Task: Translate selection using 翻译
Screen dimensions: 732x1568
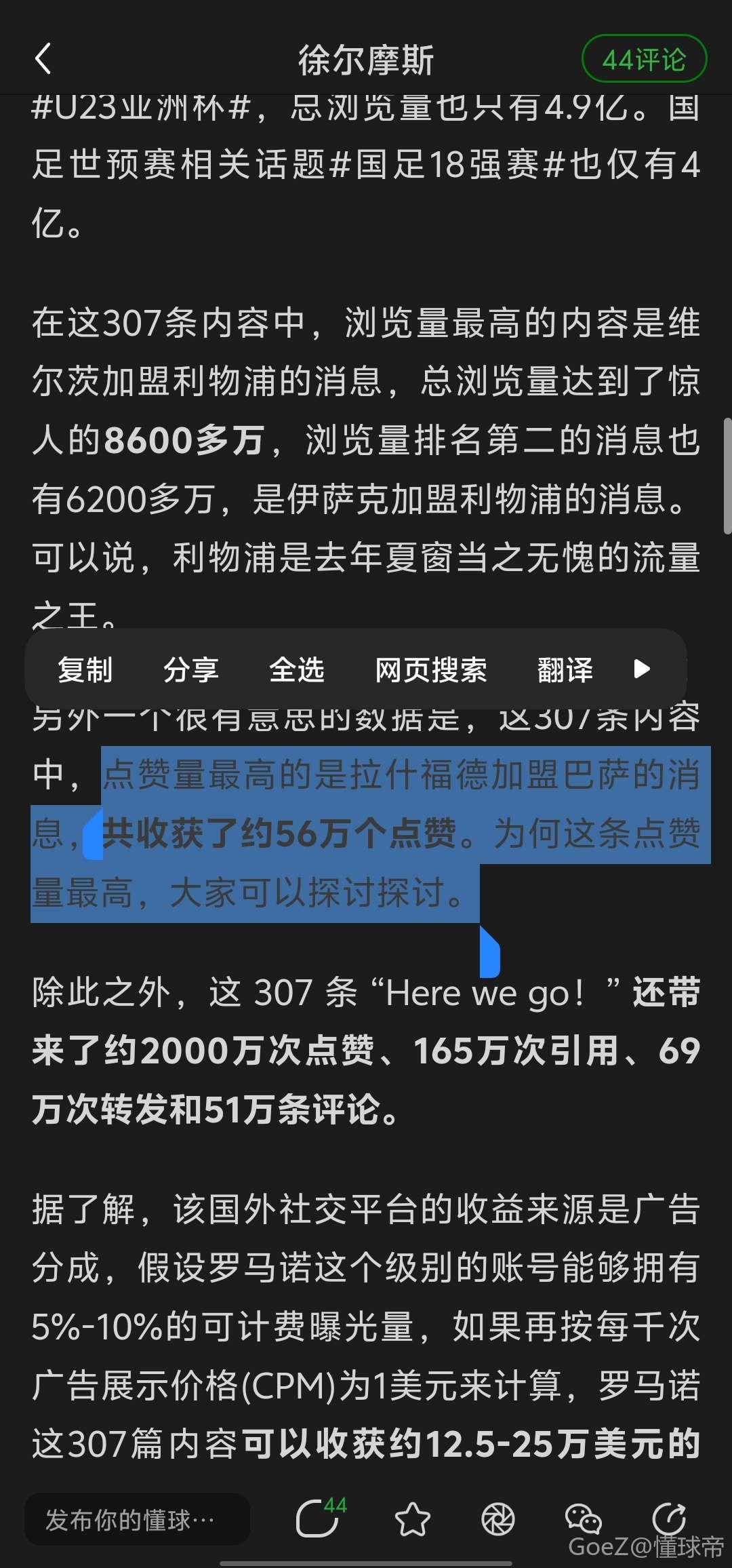Action: tap(565, 669)
